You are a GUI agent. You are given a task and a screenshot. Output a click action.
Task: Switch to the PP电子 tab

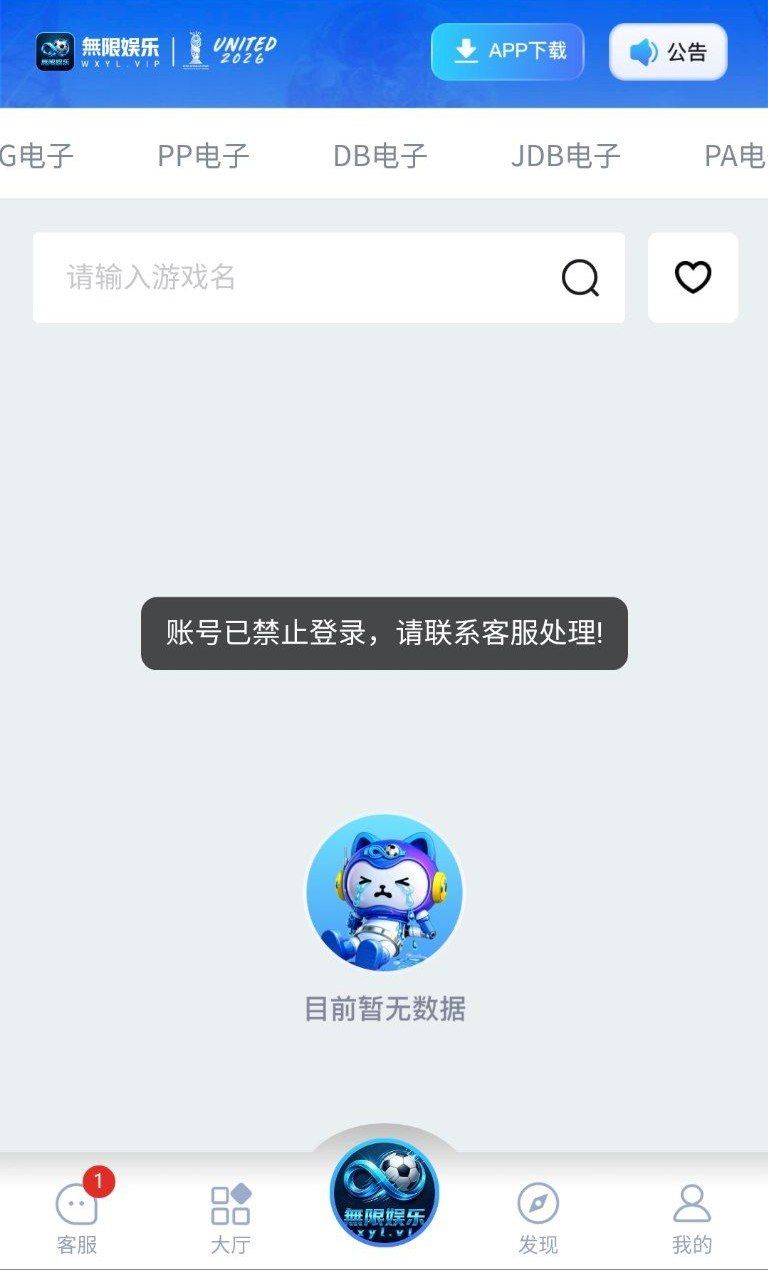pyautogui.click(x=203, y=156)
